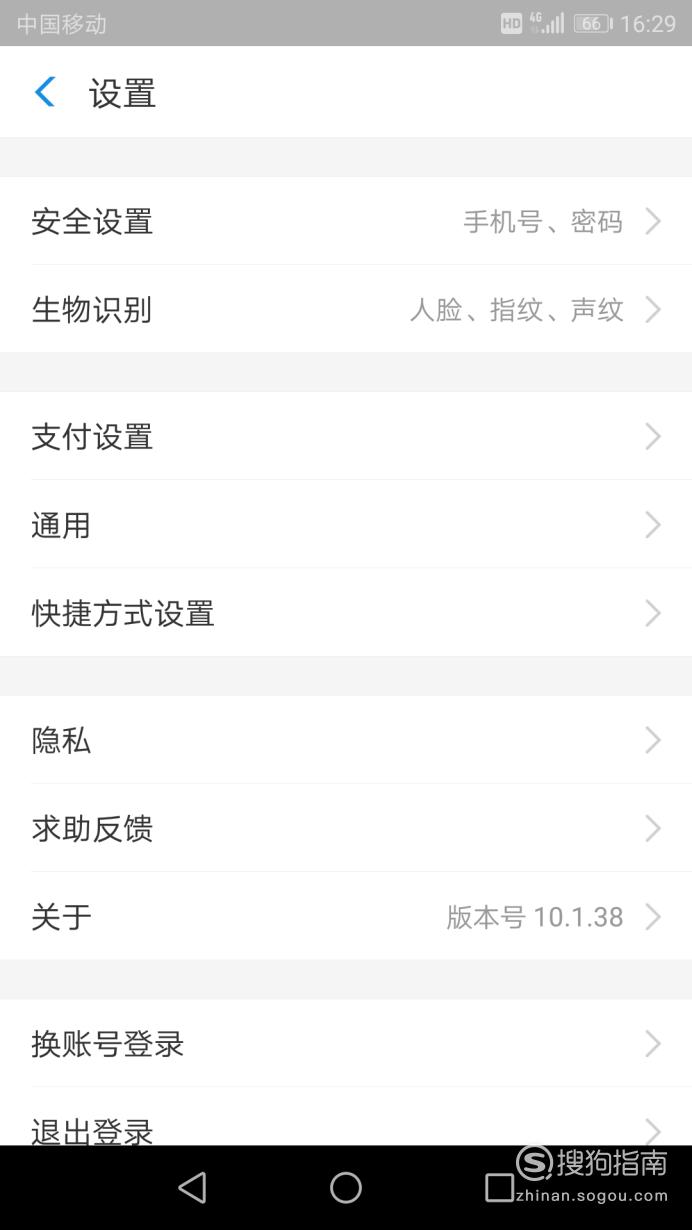The image size is (692, 1230).
Task: Tap the system home button
Action: tap(346, 1187)
